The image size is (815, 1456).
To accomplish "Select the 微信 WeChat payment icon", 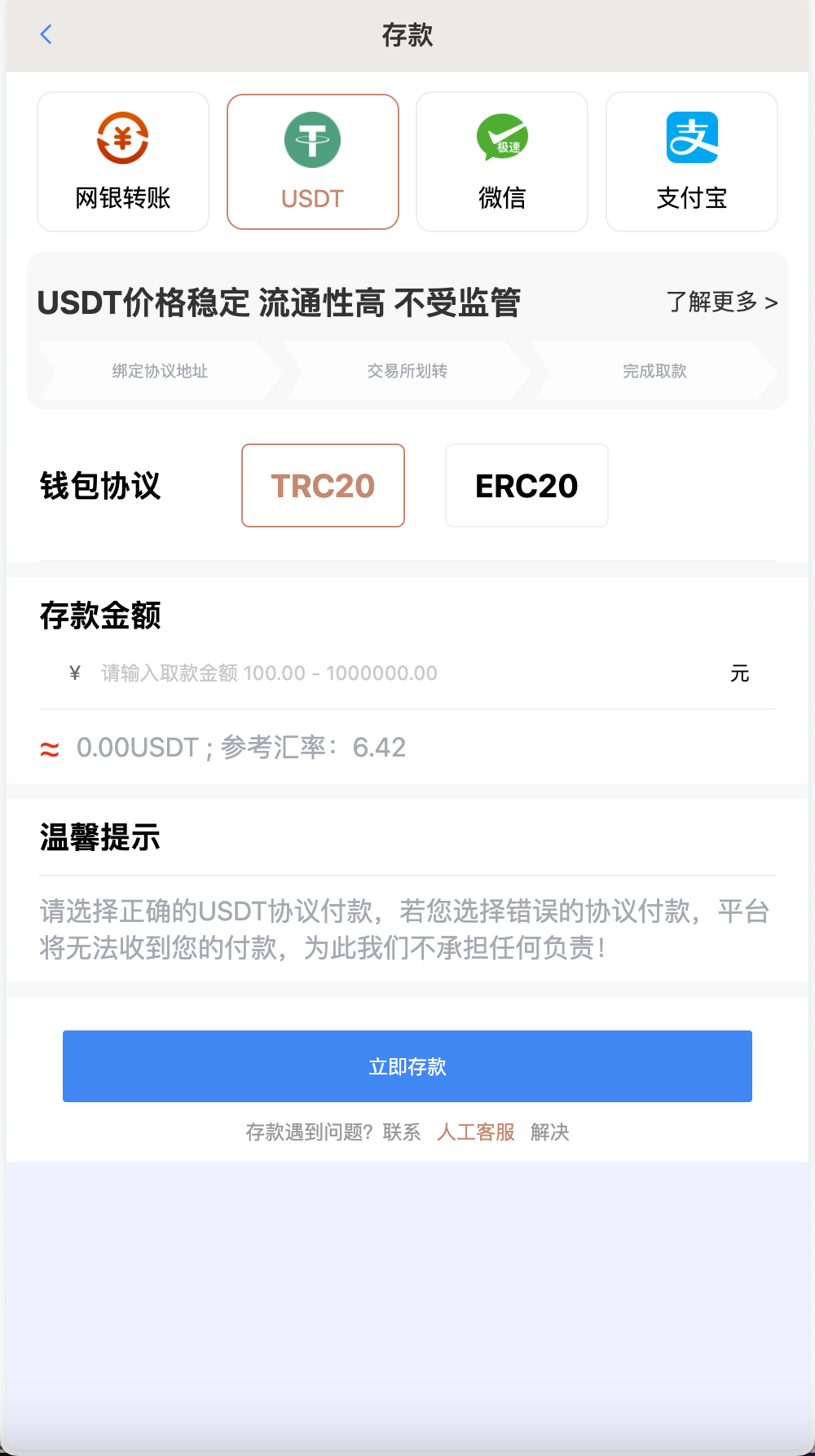I will (x=501, y=139).
